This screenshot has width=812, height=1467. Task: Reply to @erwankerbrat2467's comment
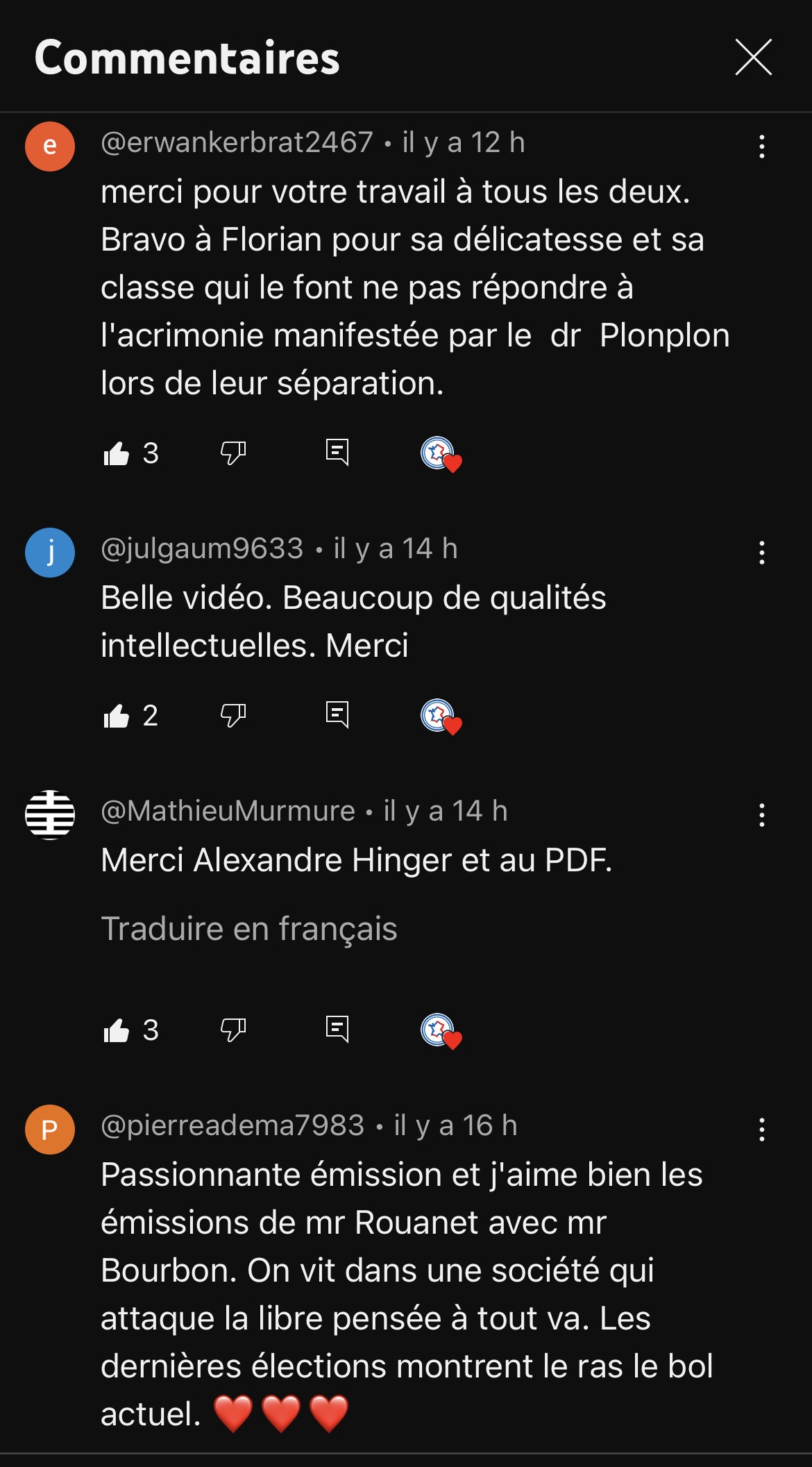point(337,453)
